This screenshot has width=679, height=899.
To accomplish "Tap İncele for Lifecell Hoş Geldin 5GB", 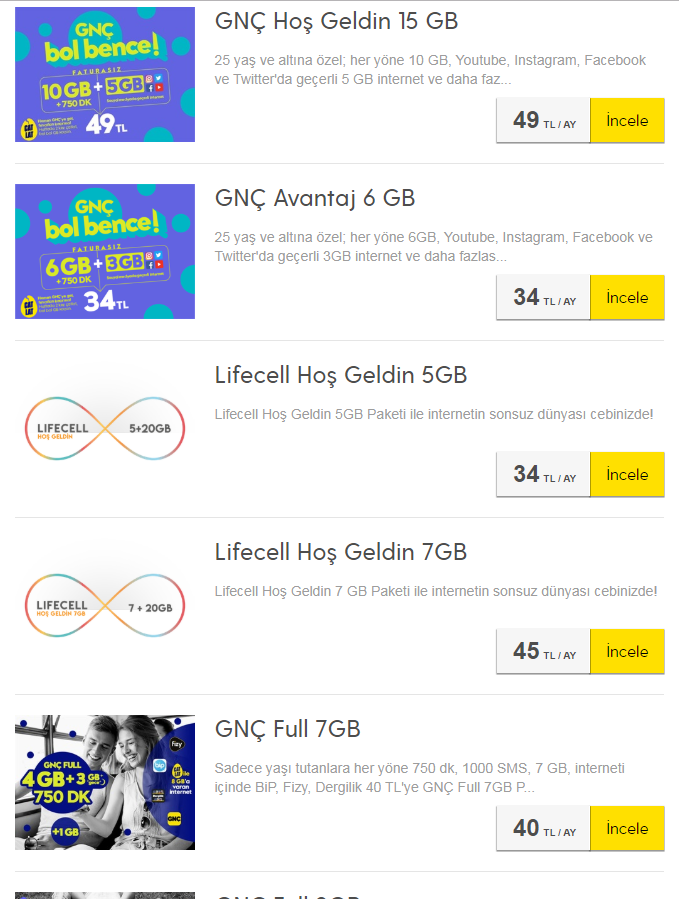I will click(627, 475).
